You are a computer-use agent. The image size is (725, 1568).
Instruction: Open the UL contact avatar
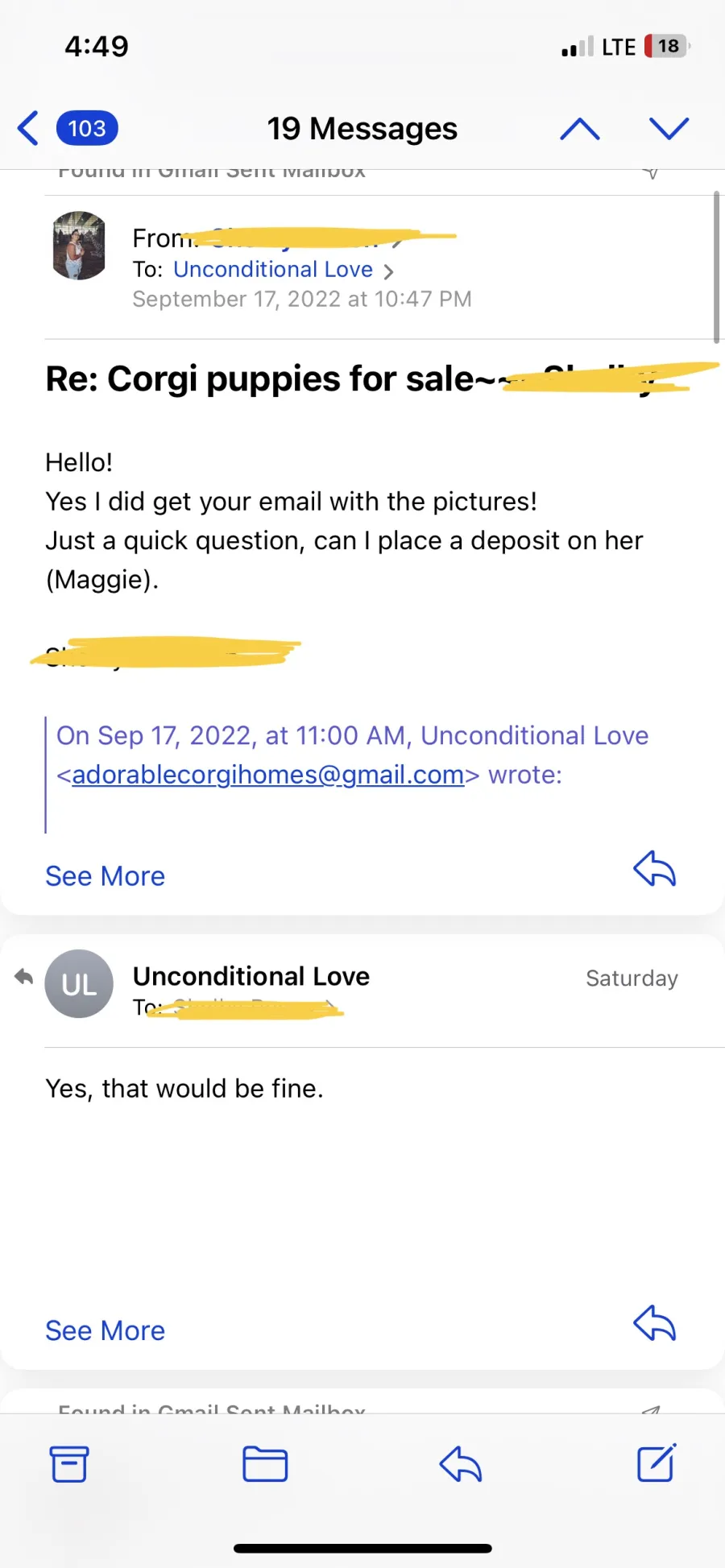click(x=79, y=984)
